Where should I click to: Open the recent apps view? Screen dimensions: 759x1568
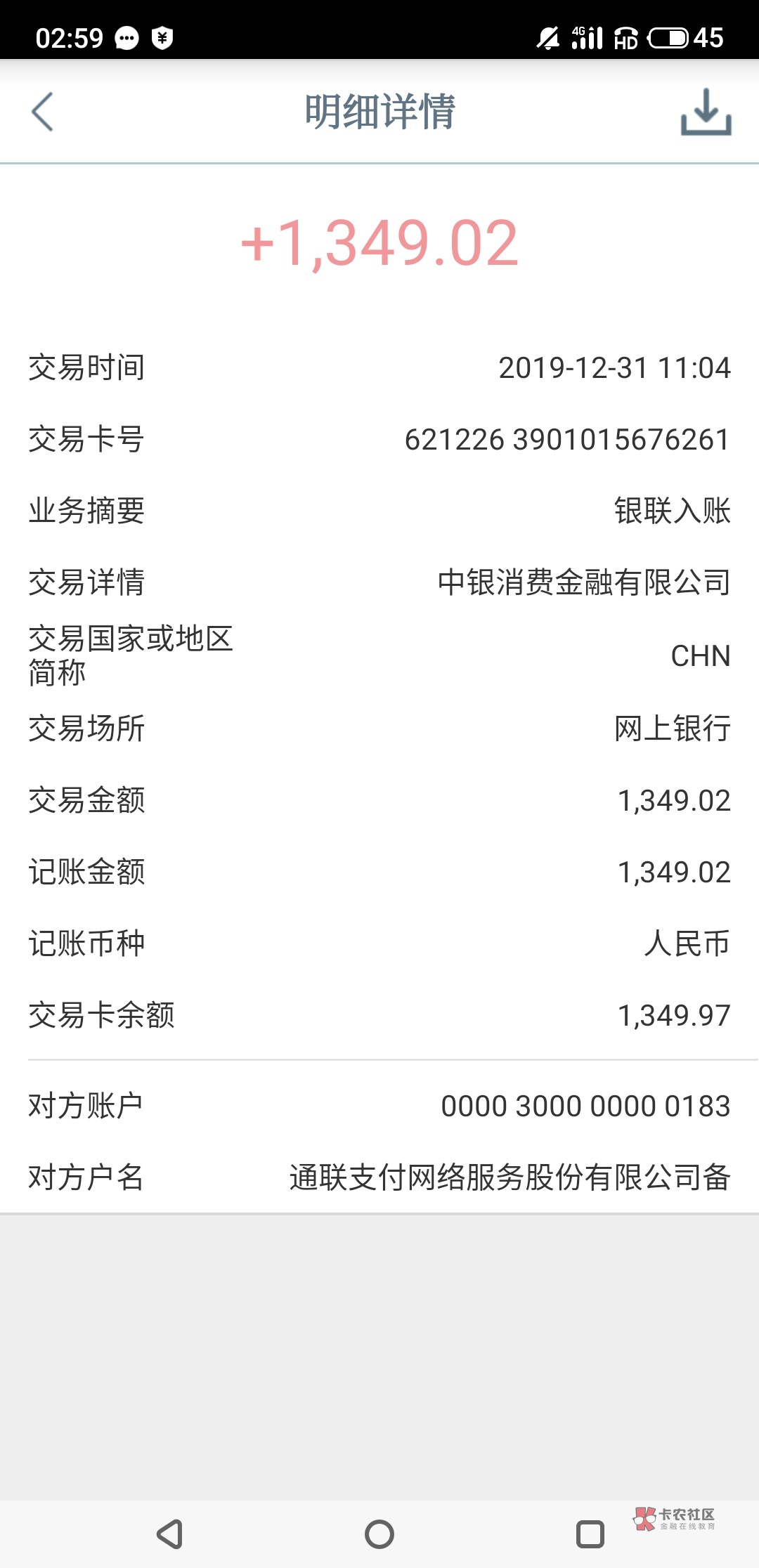tap(590, 1534)
